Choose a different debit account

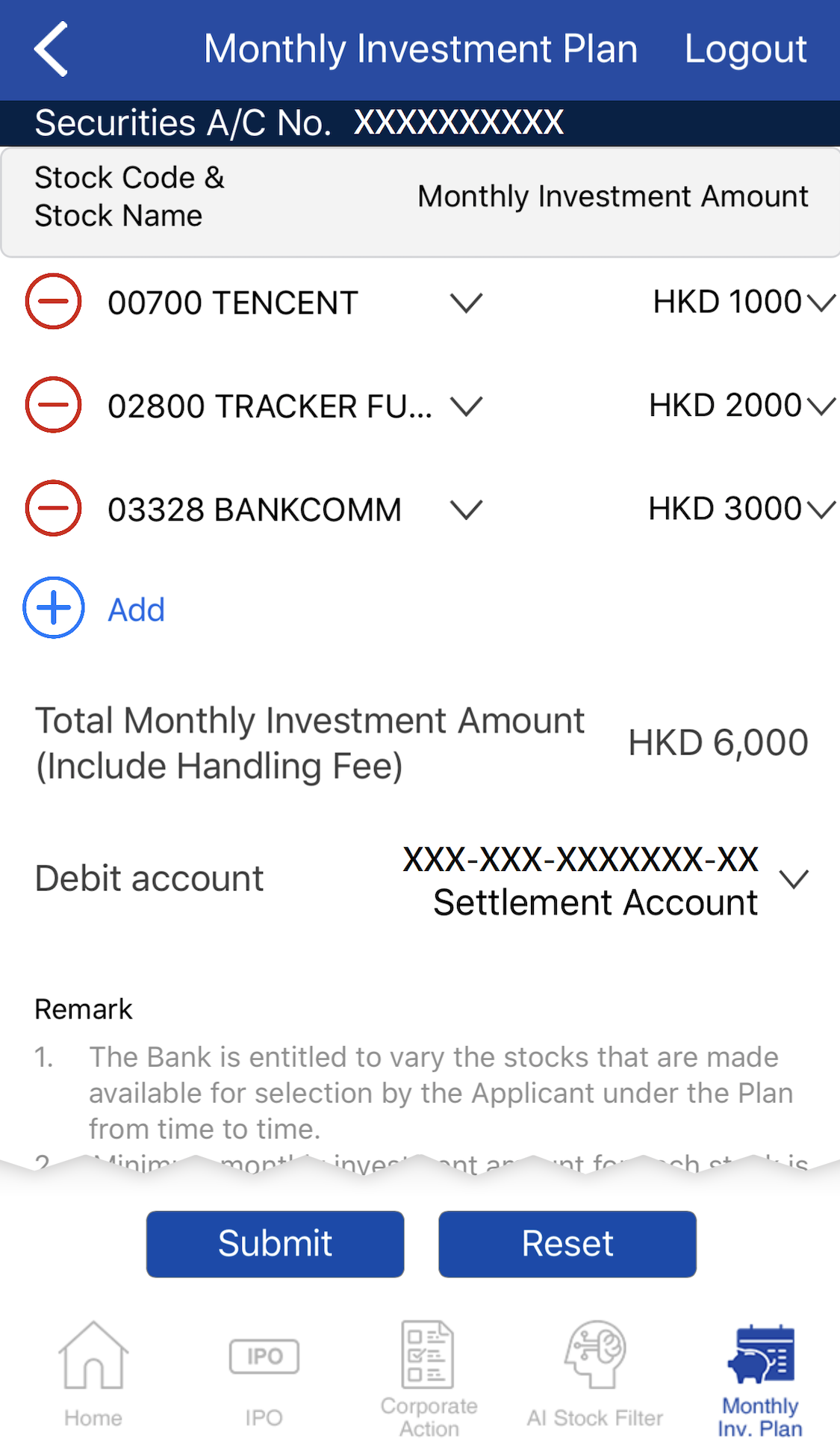[x=794, y=879]
